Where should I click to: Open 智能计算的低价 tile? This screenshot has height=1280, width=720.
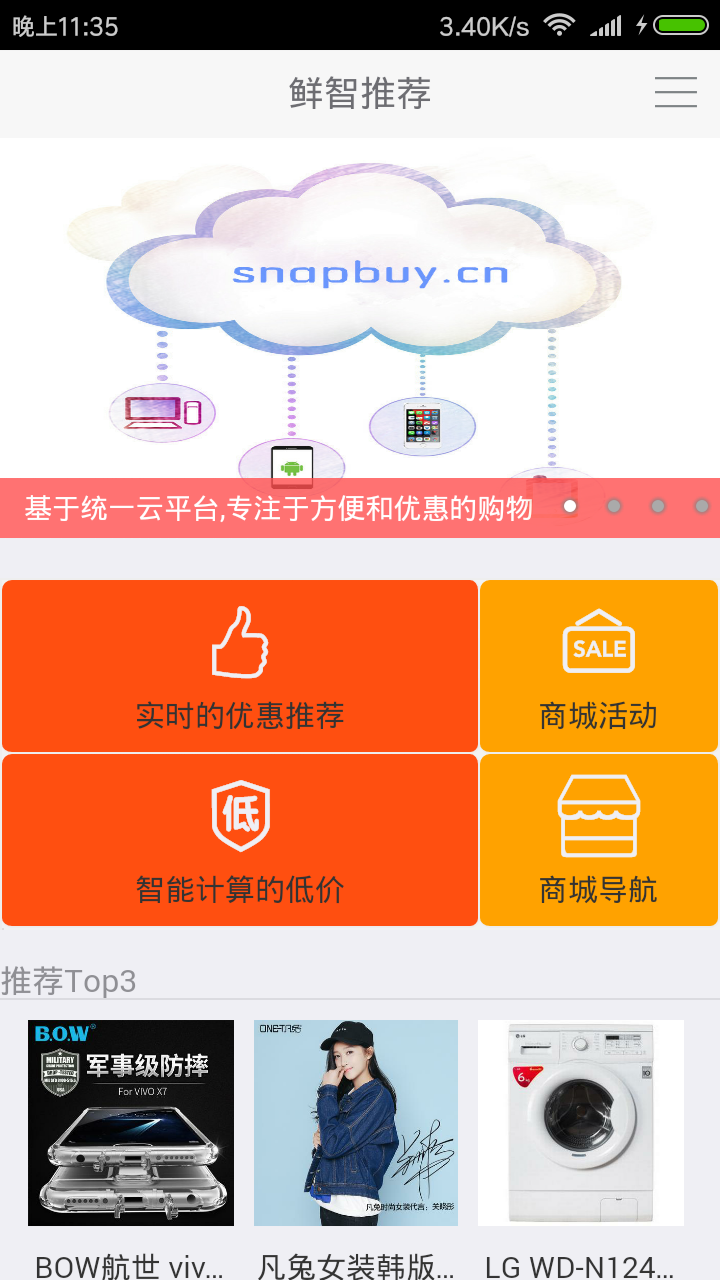tap(240, 840)
